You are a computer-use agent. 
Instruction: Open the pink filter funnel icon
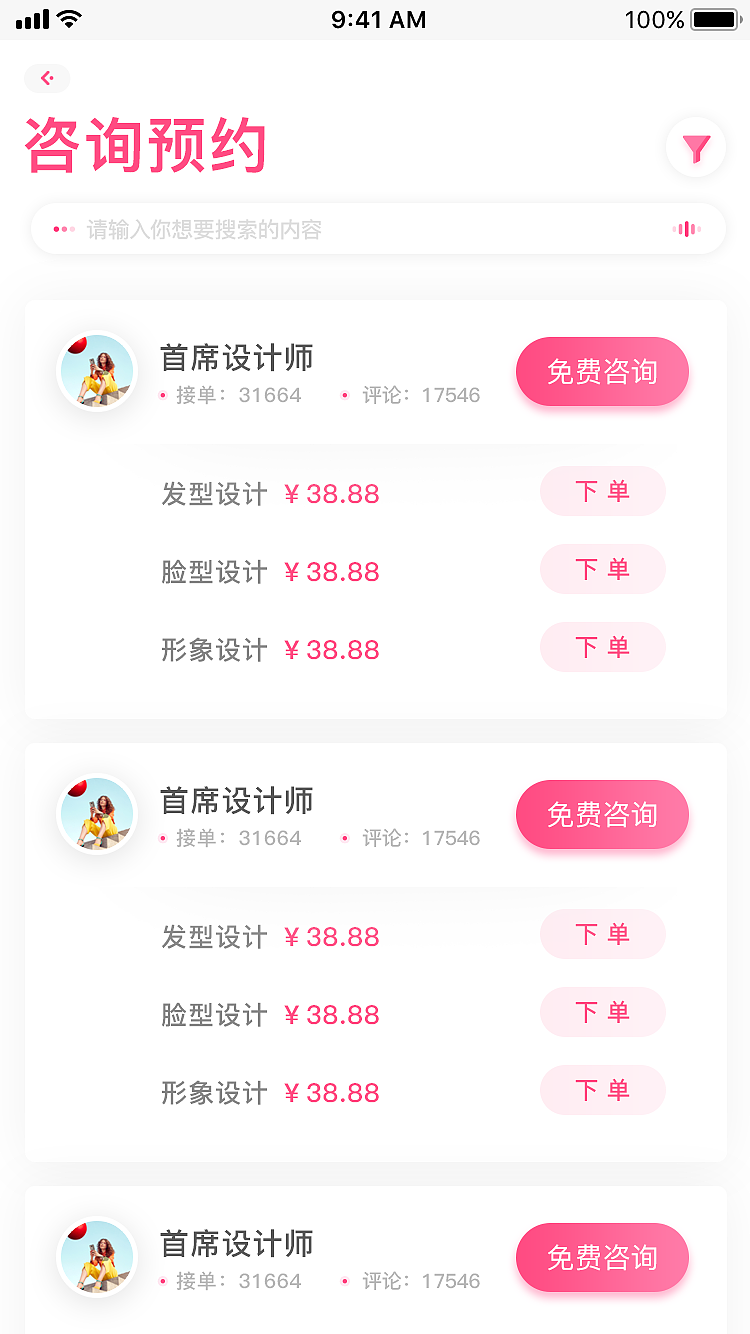coord(695,146)
